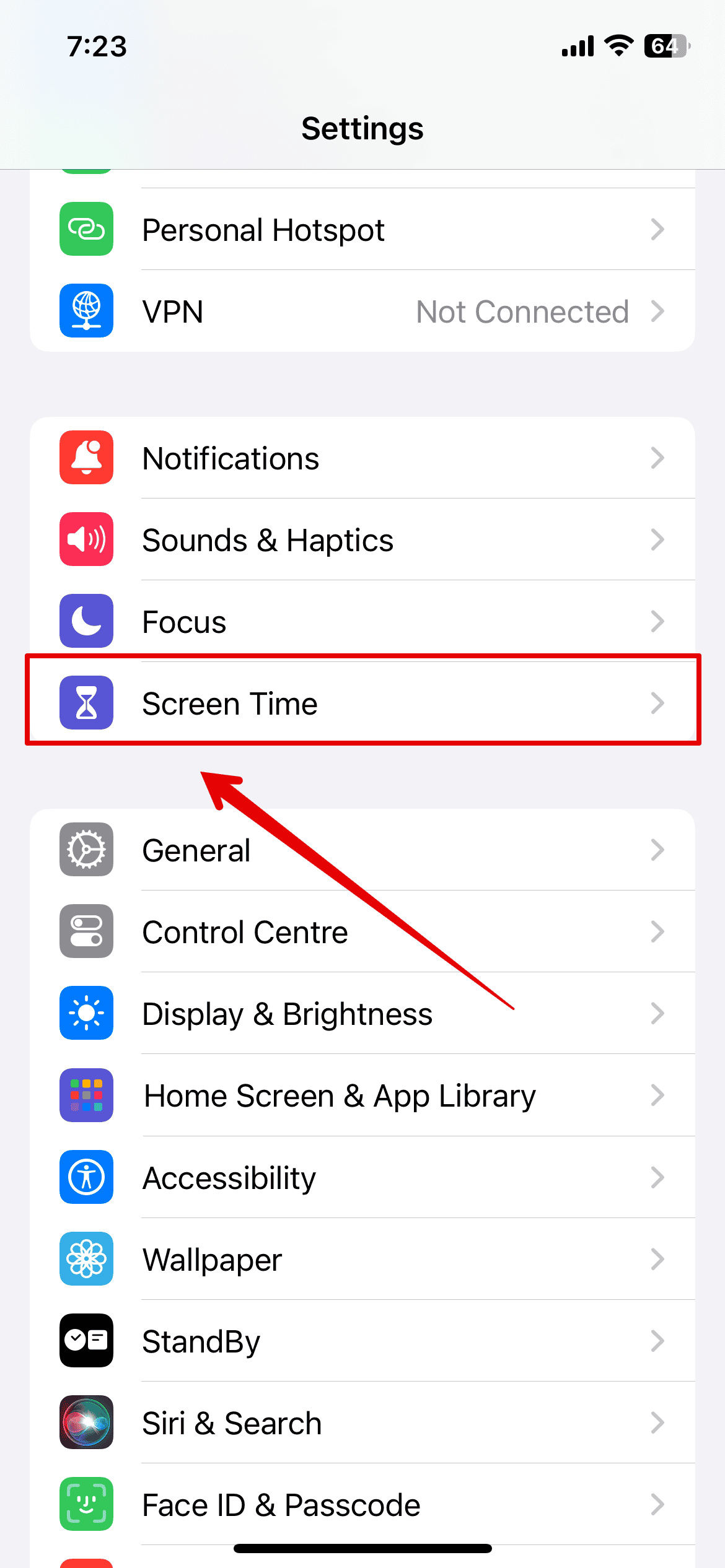Go to Control Centre
This screenshot has width=725, height=1568.
[x=362, y=932]
